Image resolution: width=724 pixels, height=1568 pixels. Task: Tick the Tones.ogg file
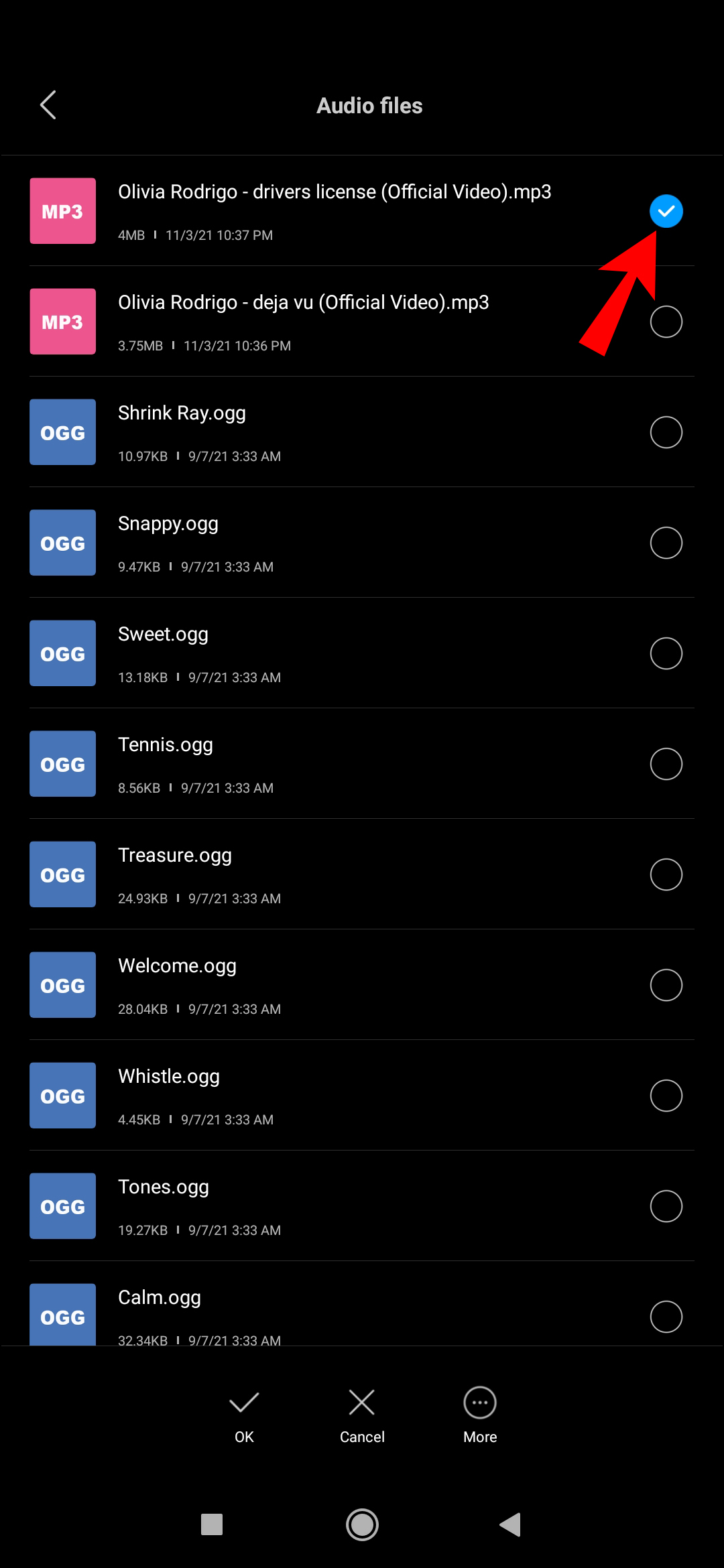(666, 1206)
